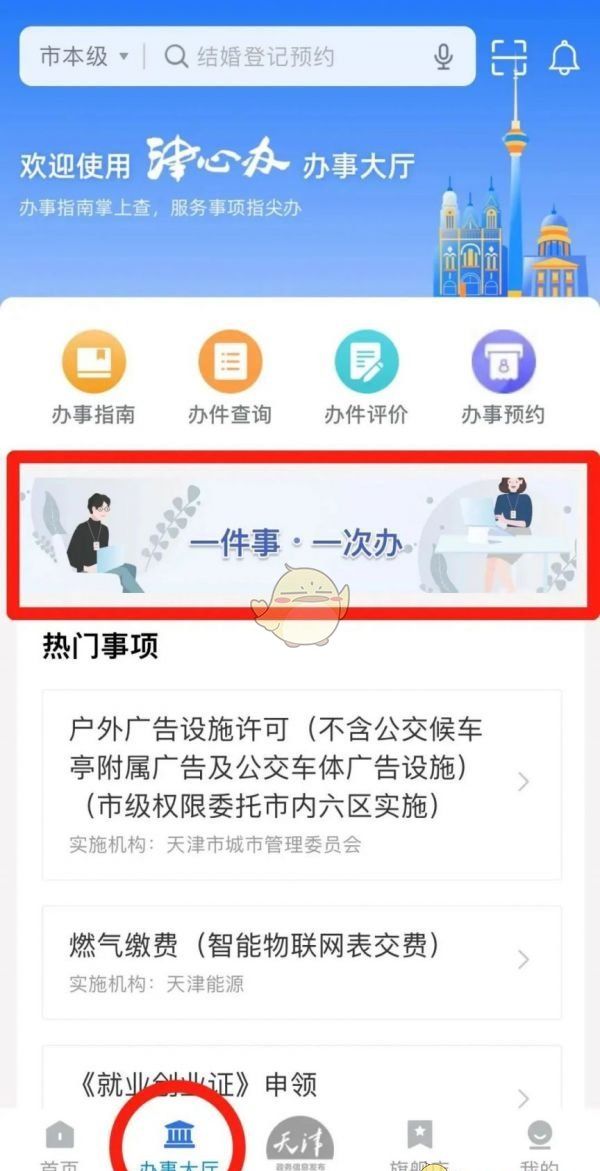This screenshot has height=1171, width=600.
Task: Switch to the 旗舰店 tab
Action: tap(420, 1145)
